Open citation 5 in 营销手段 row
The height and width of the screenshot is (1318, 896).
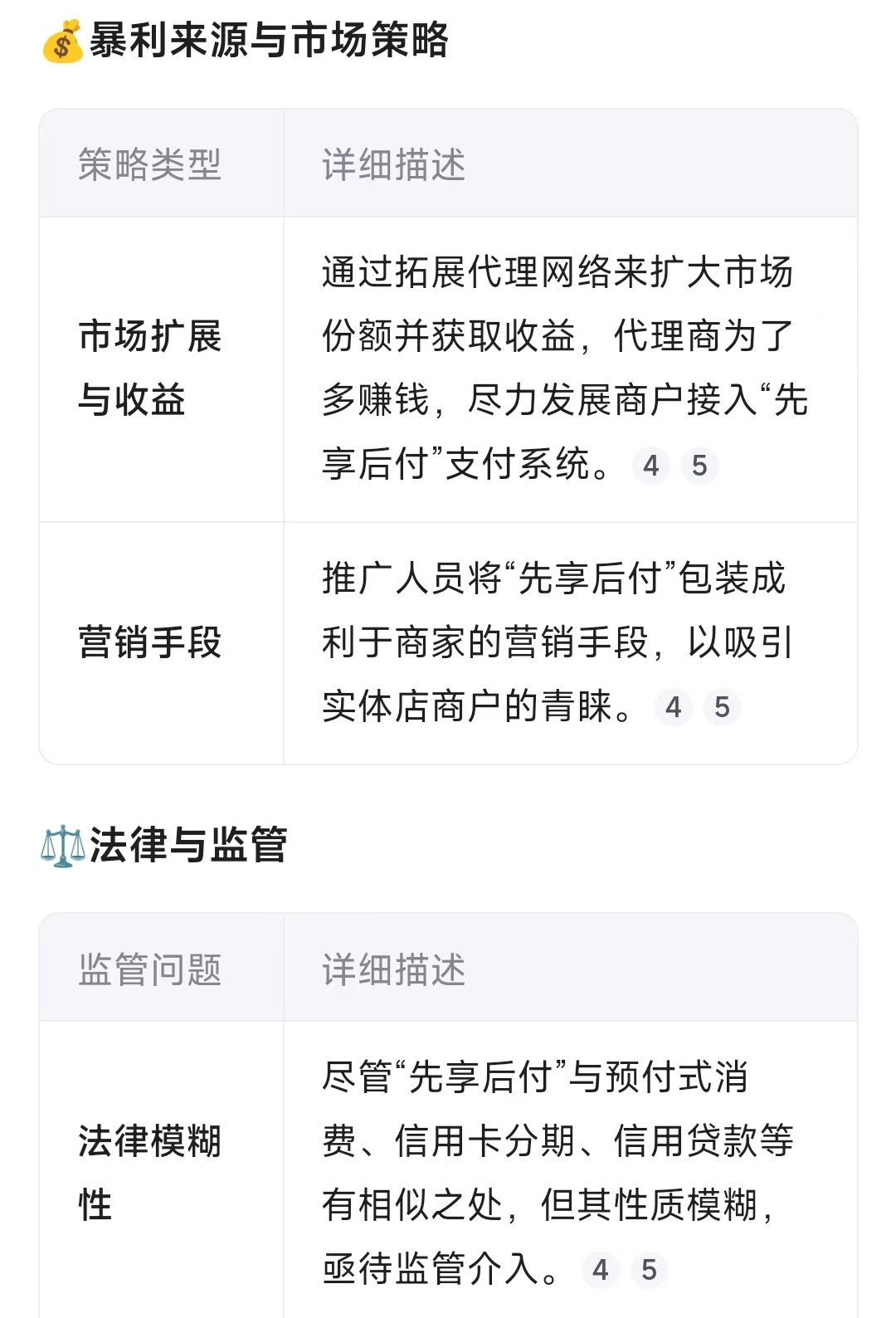[x=722, y=707]
